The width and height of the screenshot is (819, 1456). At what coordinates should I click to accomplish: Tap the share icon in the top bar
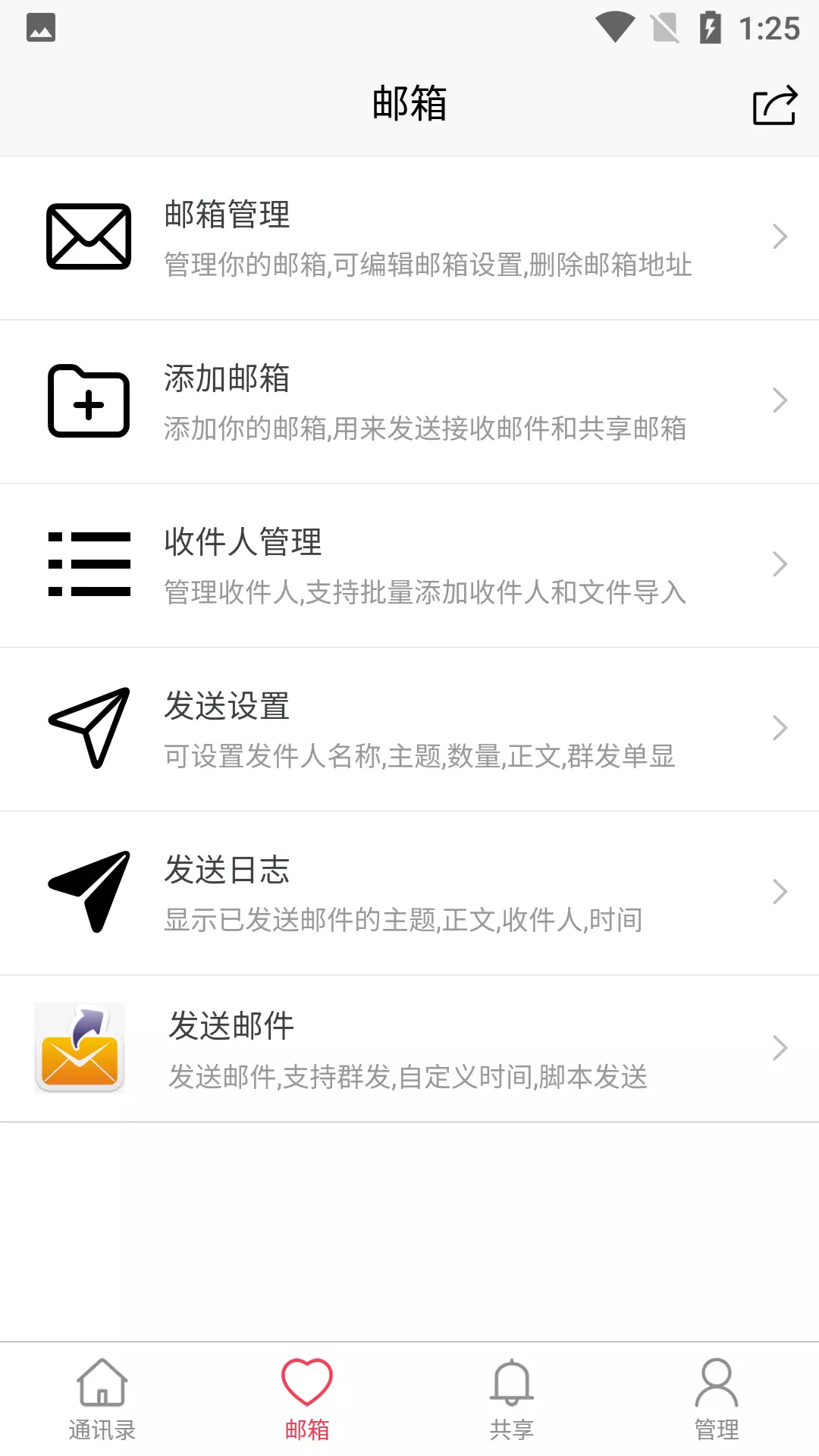(774, 105)
